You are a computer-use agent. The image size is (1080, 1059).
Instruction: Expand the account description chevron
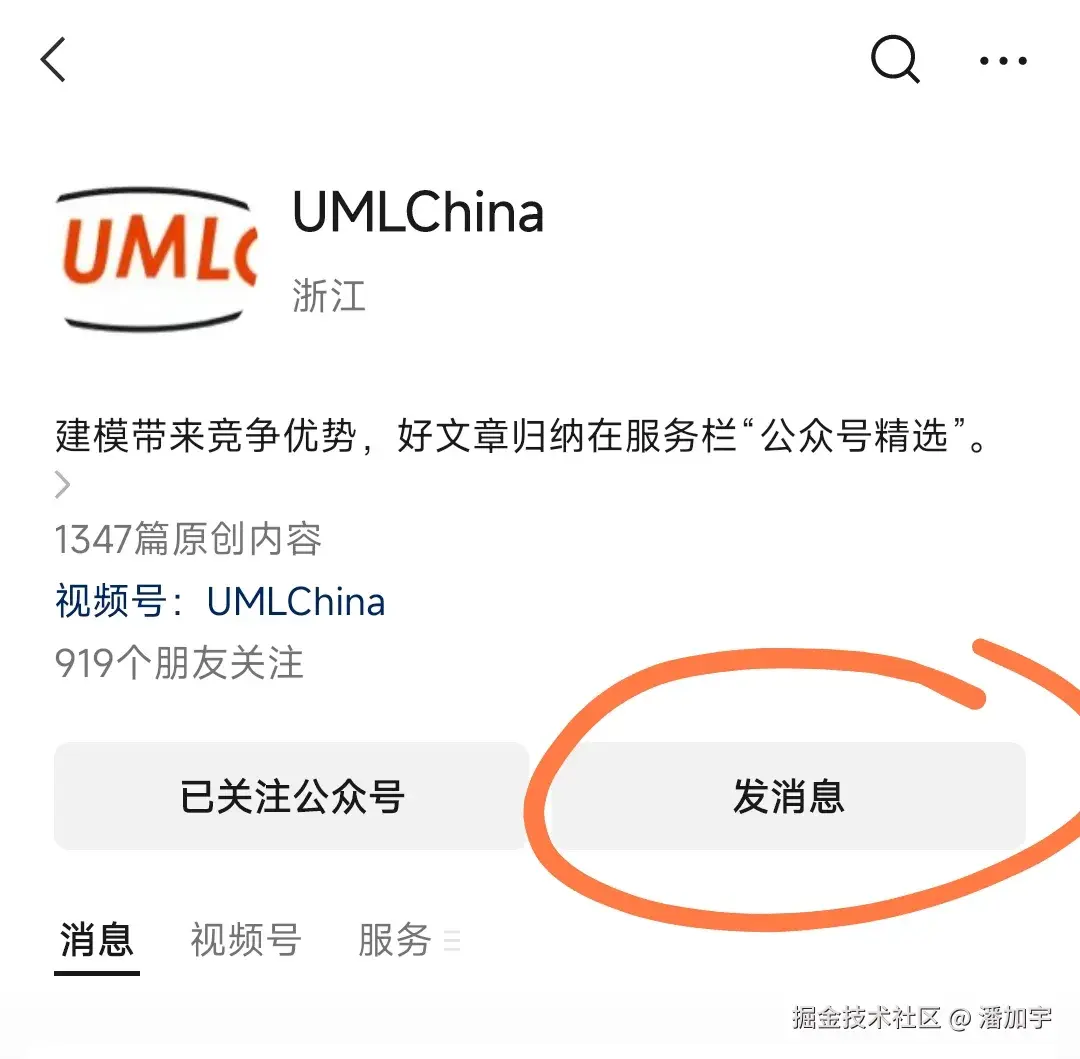[63, 486]
